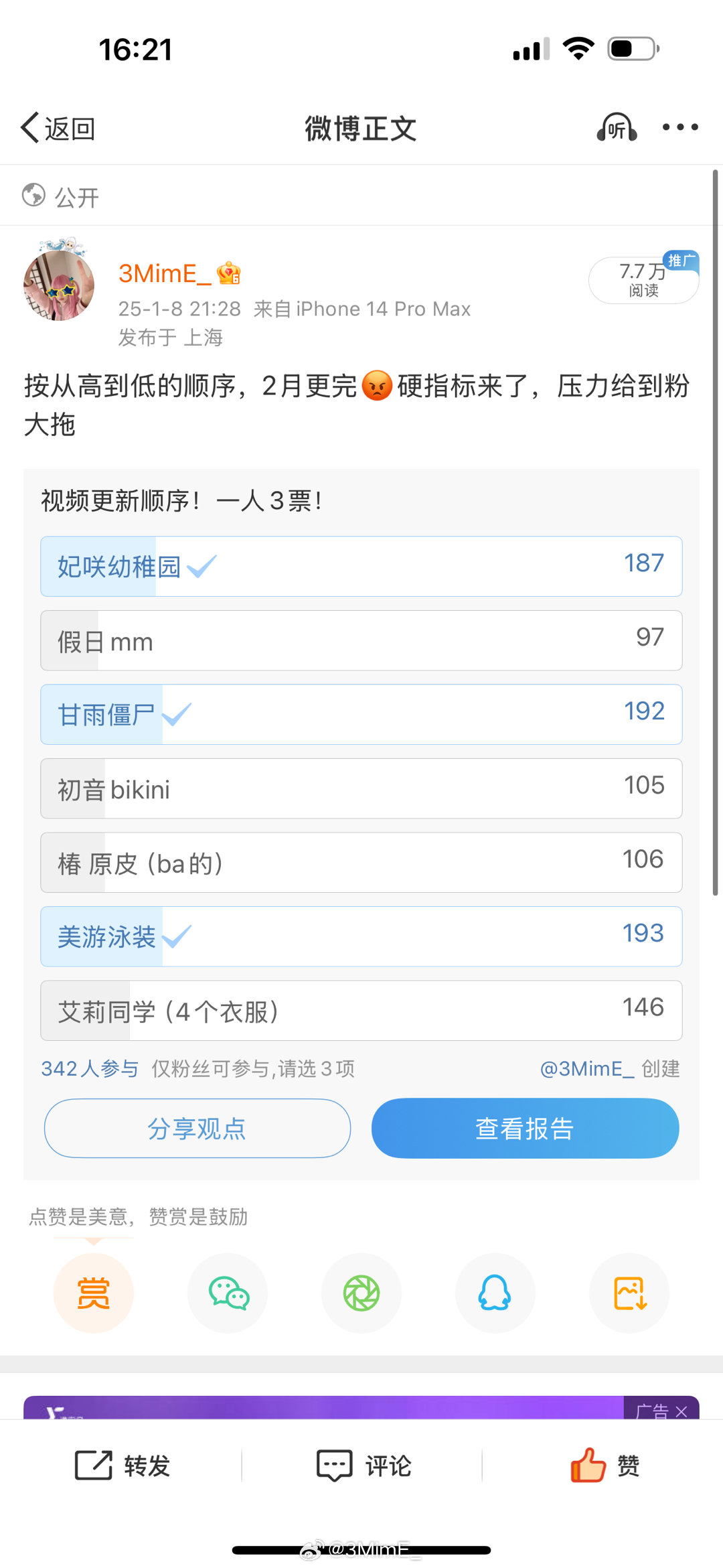The width and height of the screenshot is (723, 1568).
Task: Share post to WeChat
Action: click(228, 1293)
